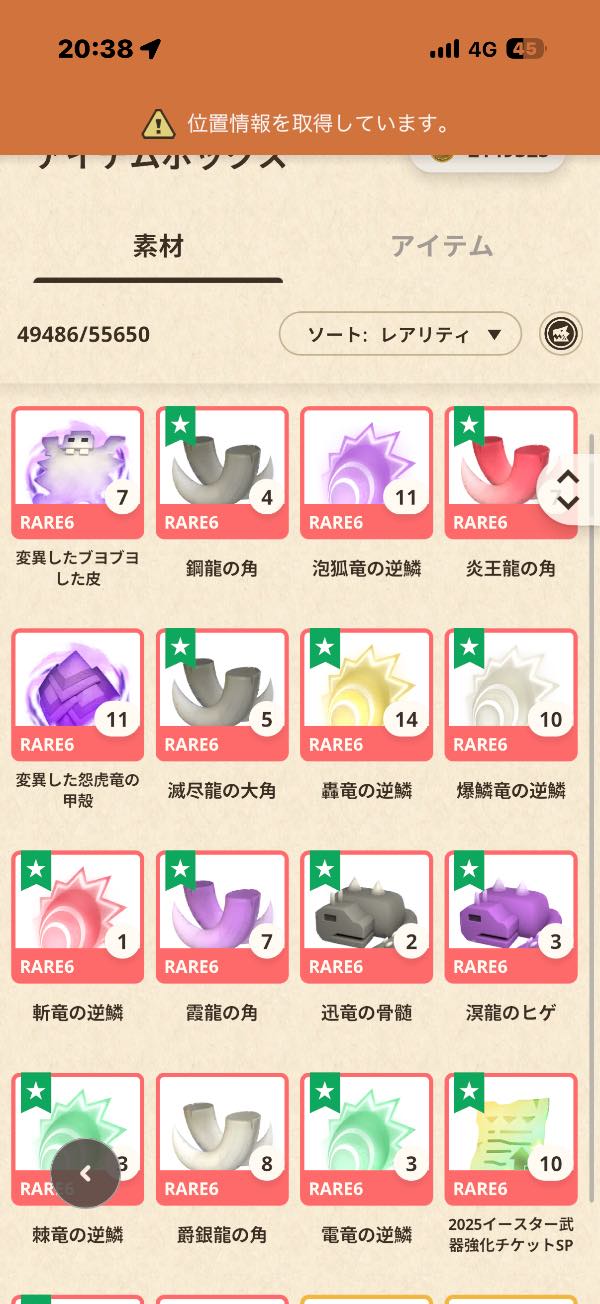
Task: Select the 素材 tab
Action: click(x=158, y=246)
